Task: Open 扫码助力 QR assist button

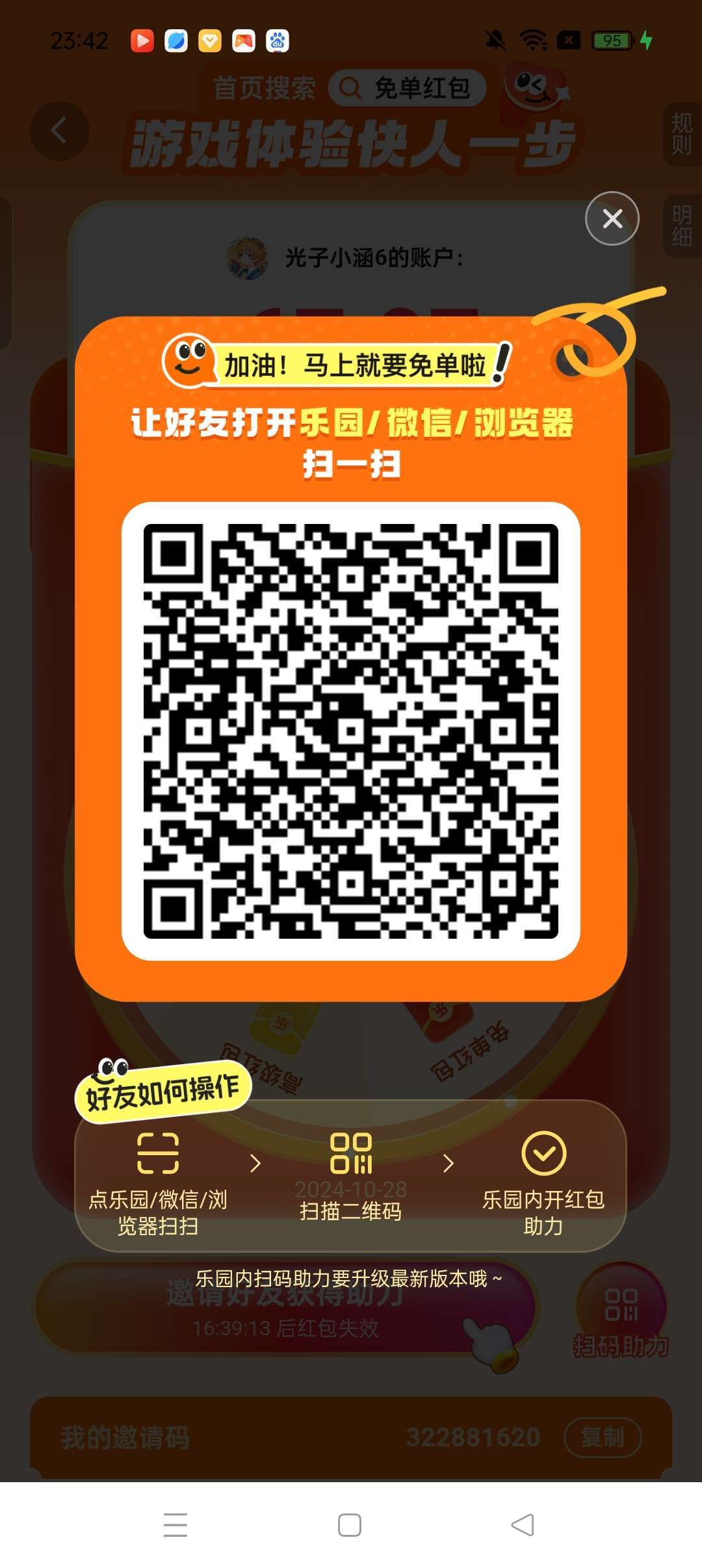Action: click(x=621, y=1312)
